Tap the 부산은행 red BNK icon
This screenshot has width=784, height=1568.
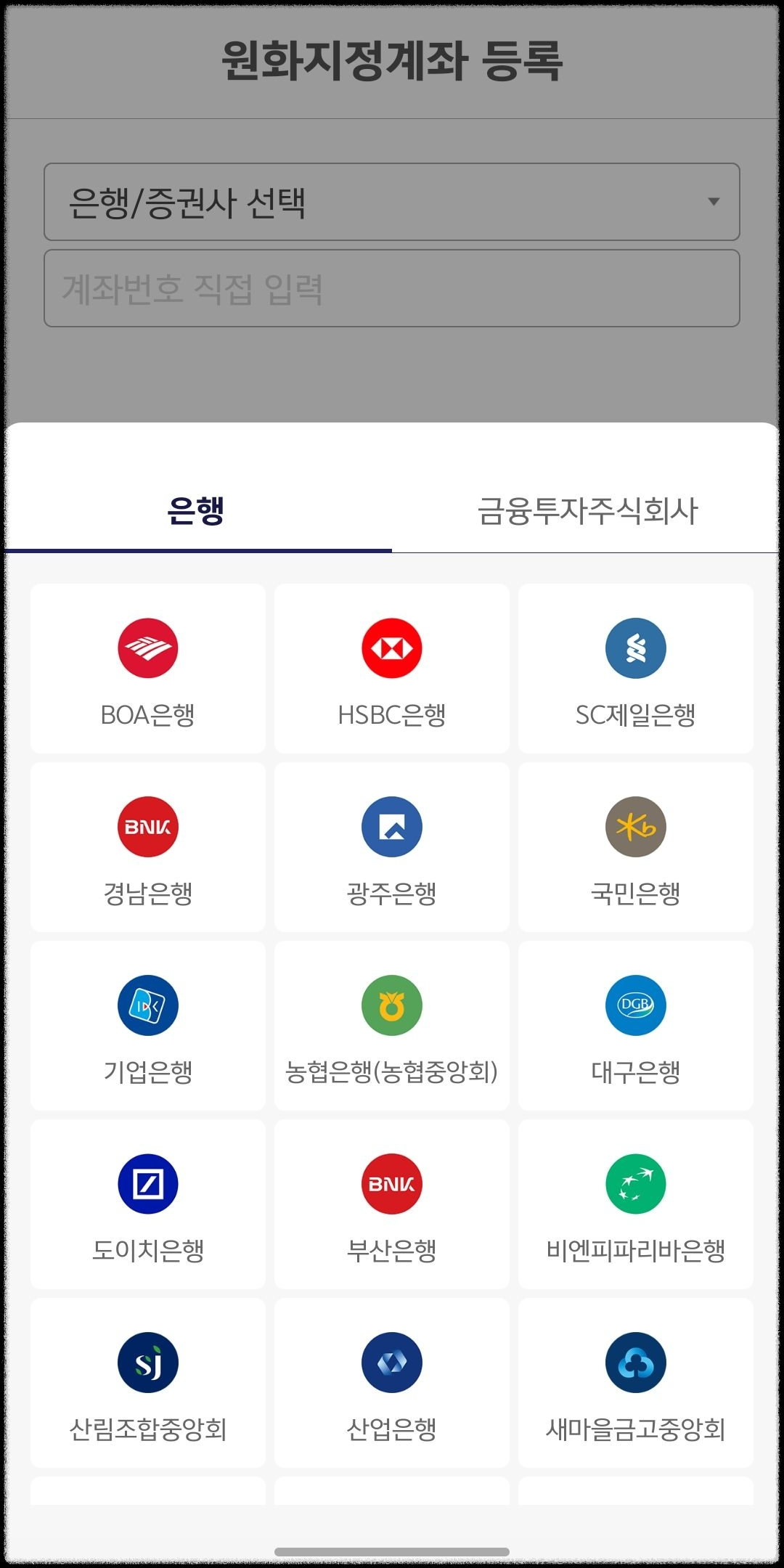pos(391,1183)
